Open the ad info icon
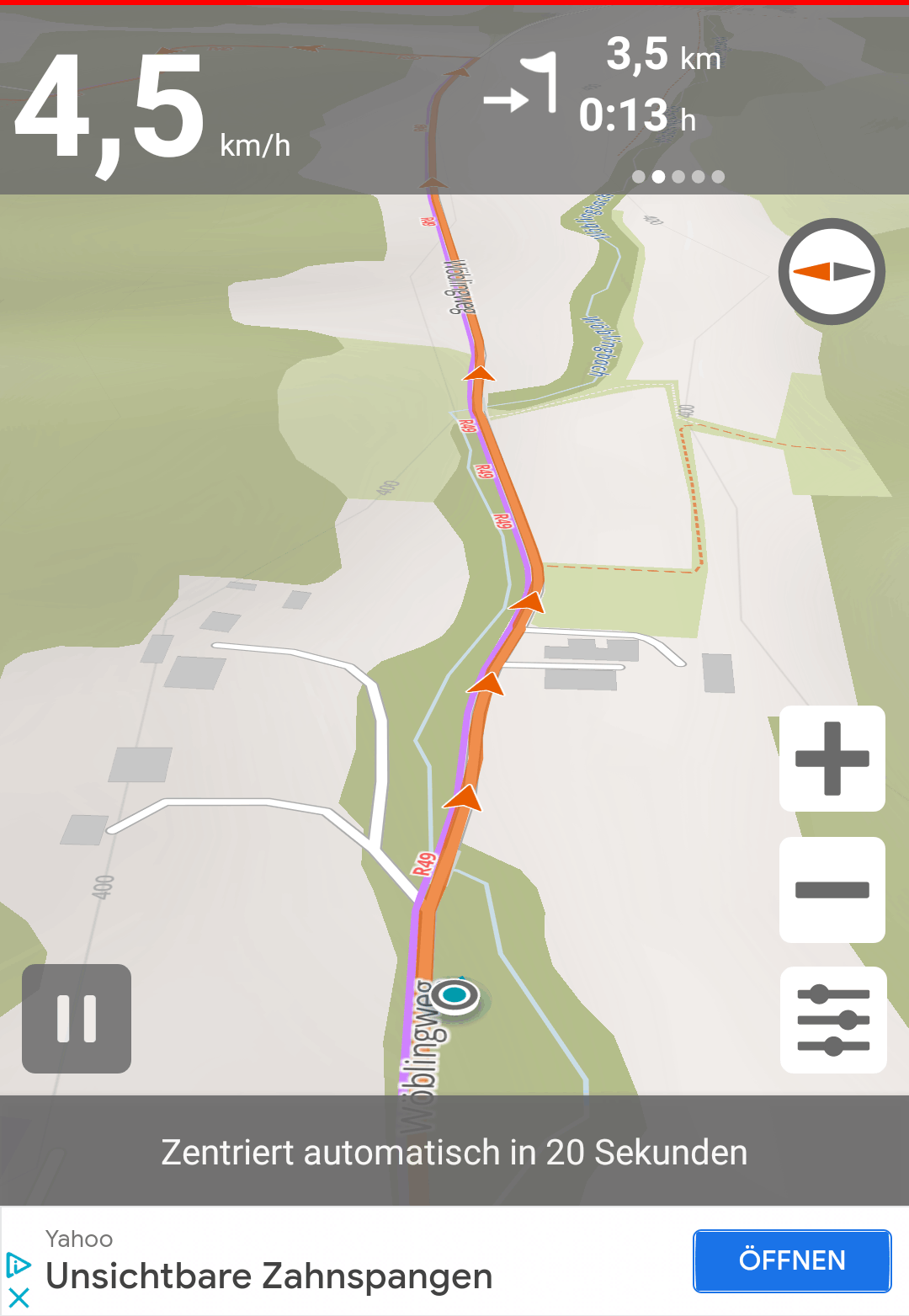909x1316 pixels. (x=19, y=1265)
